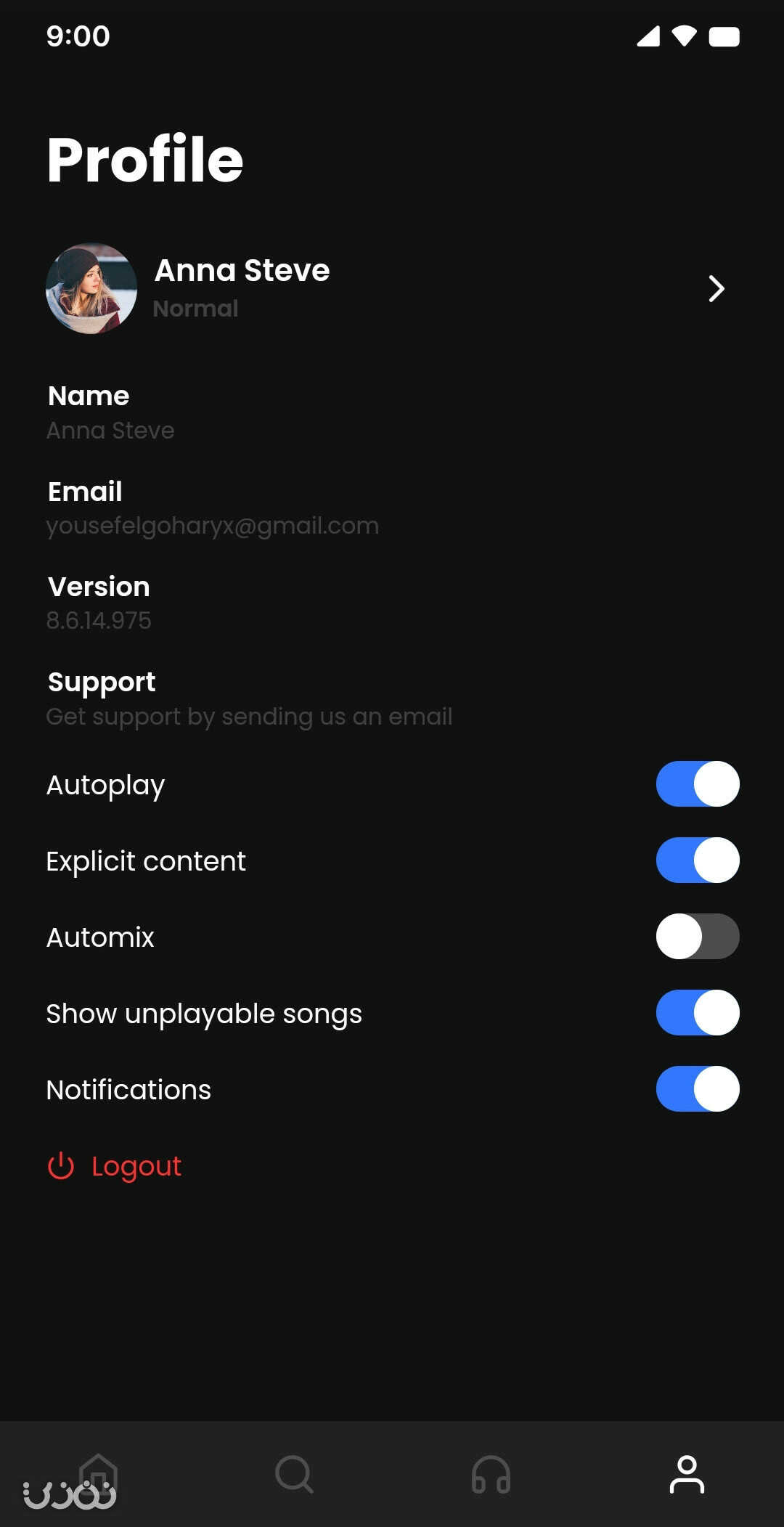Open the headphones tab
The width and height of the screenshot is (784, 1527).
[491, 1474]
